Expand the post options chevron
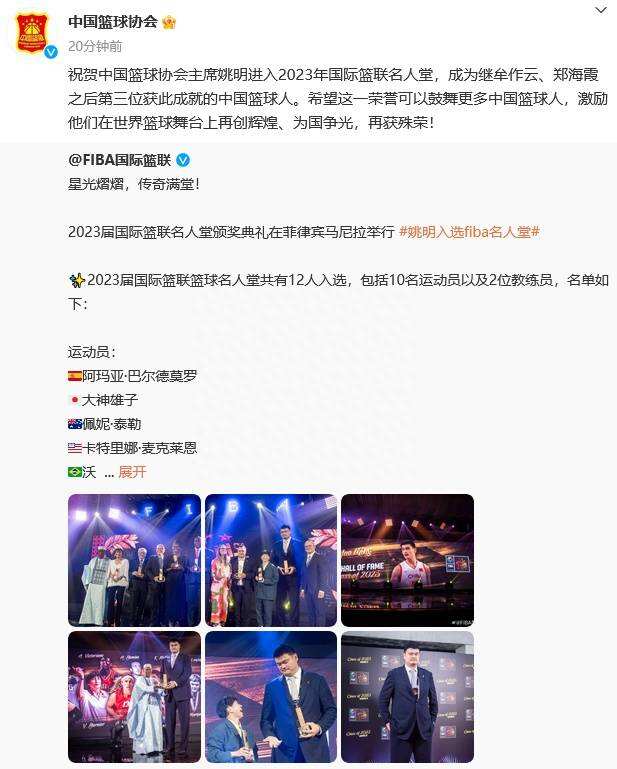The height and width of the screenshot is (769, 617). [x=600, y=10]
